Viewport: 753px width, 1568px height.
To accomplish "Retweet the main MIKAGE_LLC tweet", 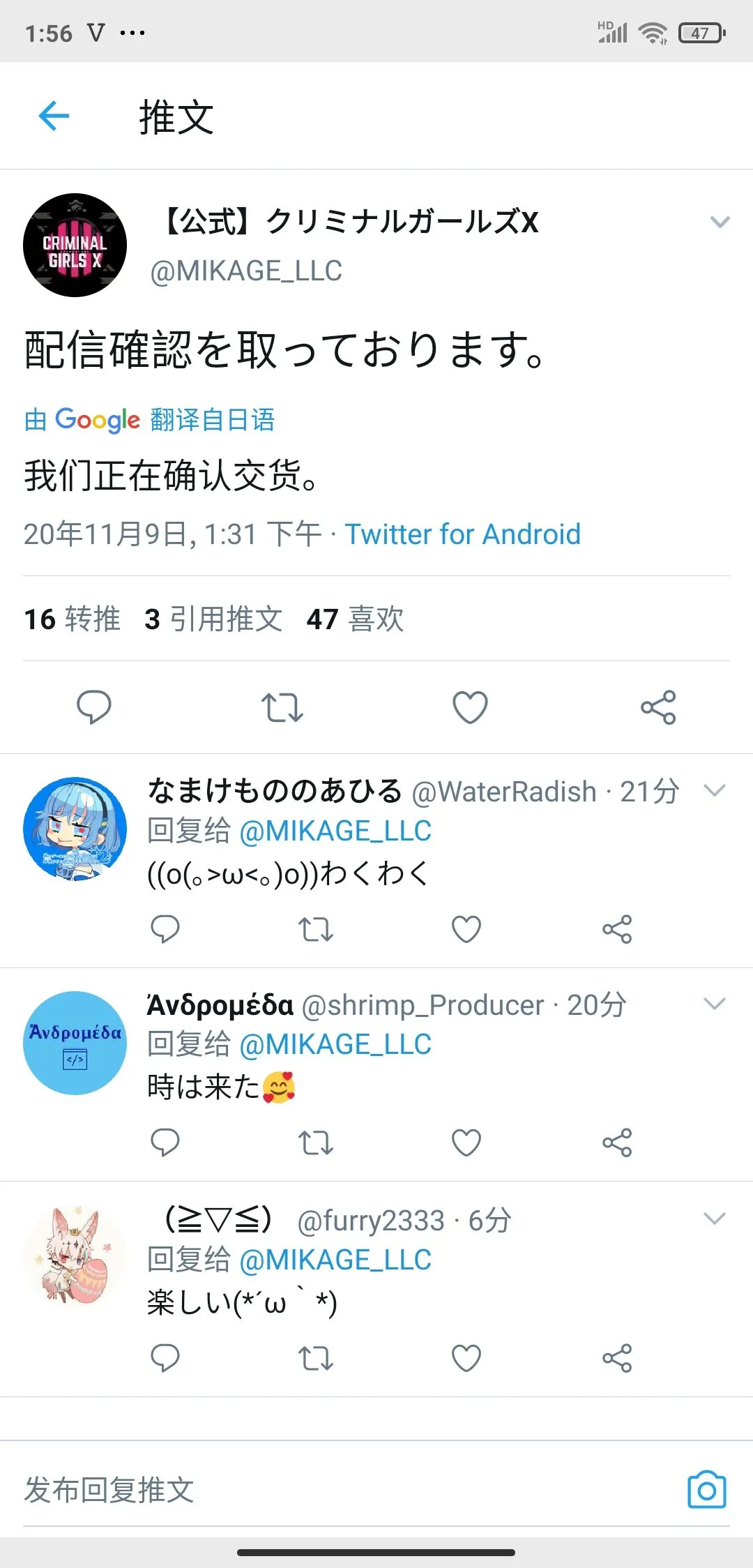I will (x=282, y=707).
